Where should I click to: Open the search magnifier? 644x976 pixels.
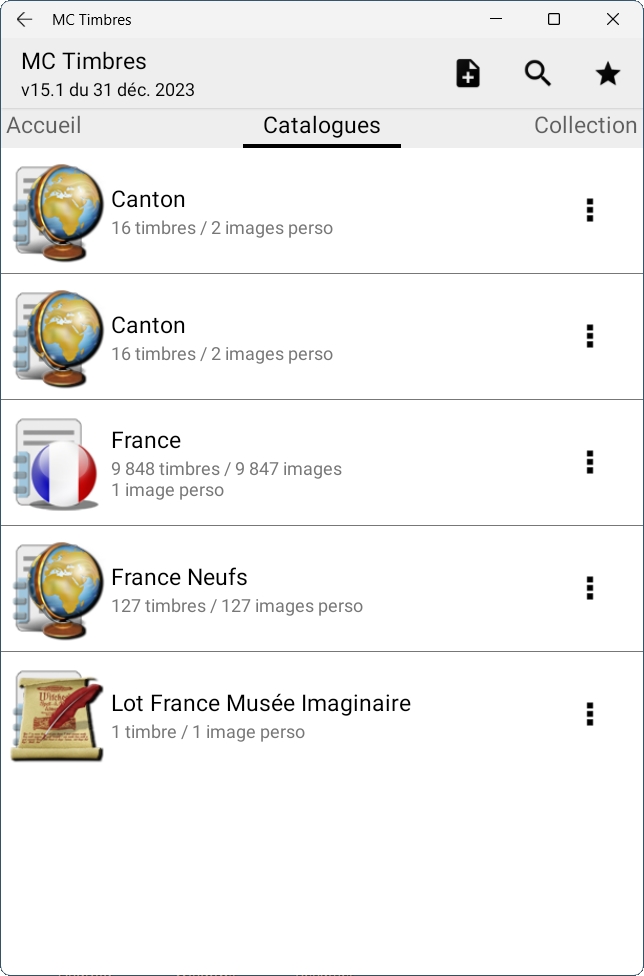pyautogui.click(x=538, y=73)
